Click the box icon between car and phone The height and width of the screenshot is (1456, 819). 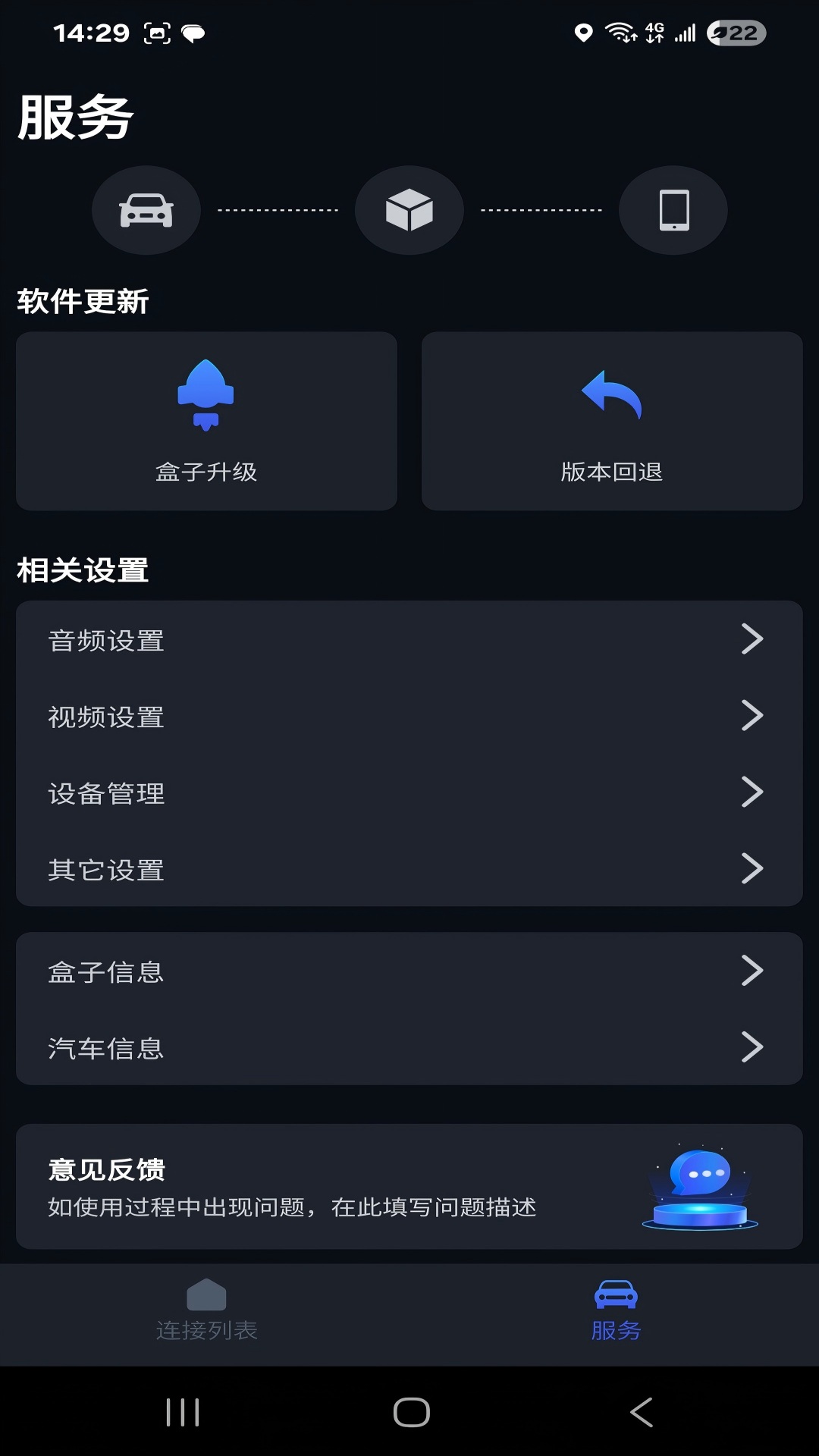(x=409, y=210)
